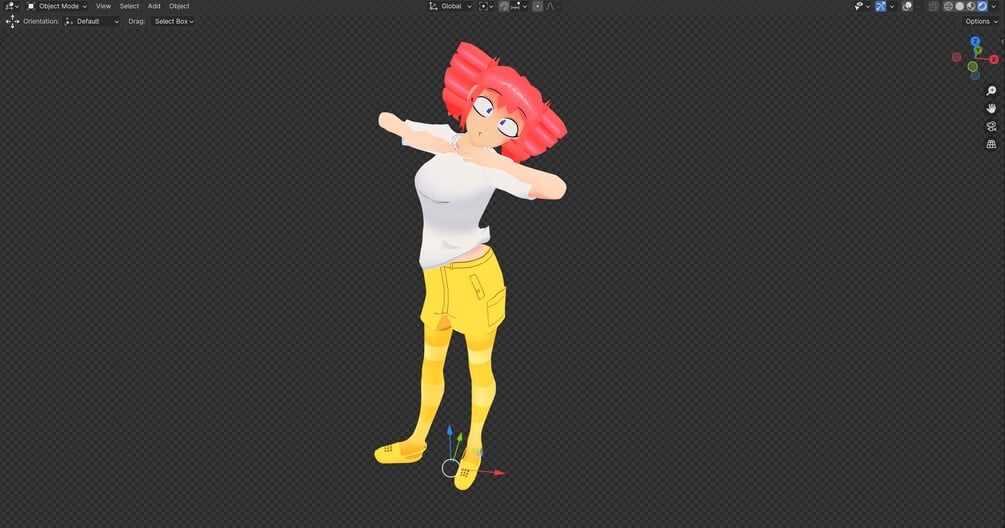Expand the editor type selector
The width and height of the screenshot is (1005, 528).
pos(11,6)
